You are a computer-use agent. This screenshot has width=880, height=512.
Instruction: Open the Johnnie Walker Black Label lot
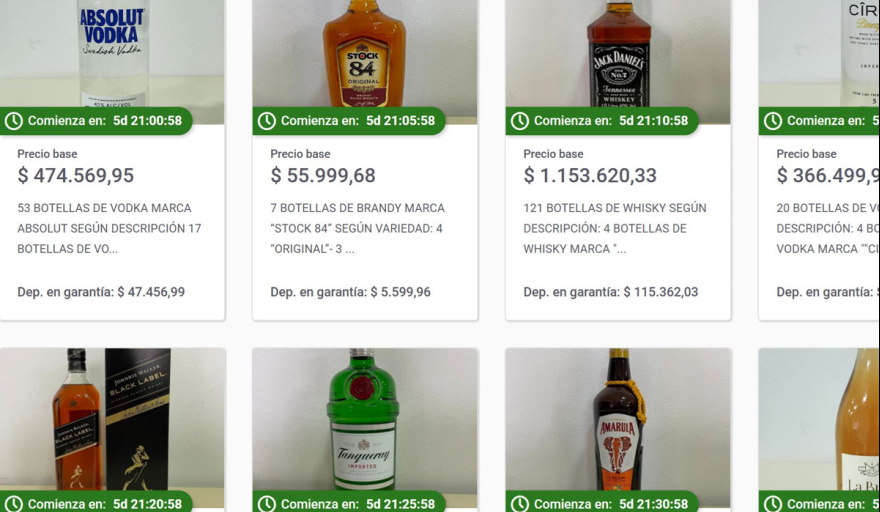tap(112, 420)
